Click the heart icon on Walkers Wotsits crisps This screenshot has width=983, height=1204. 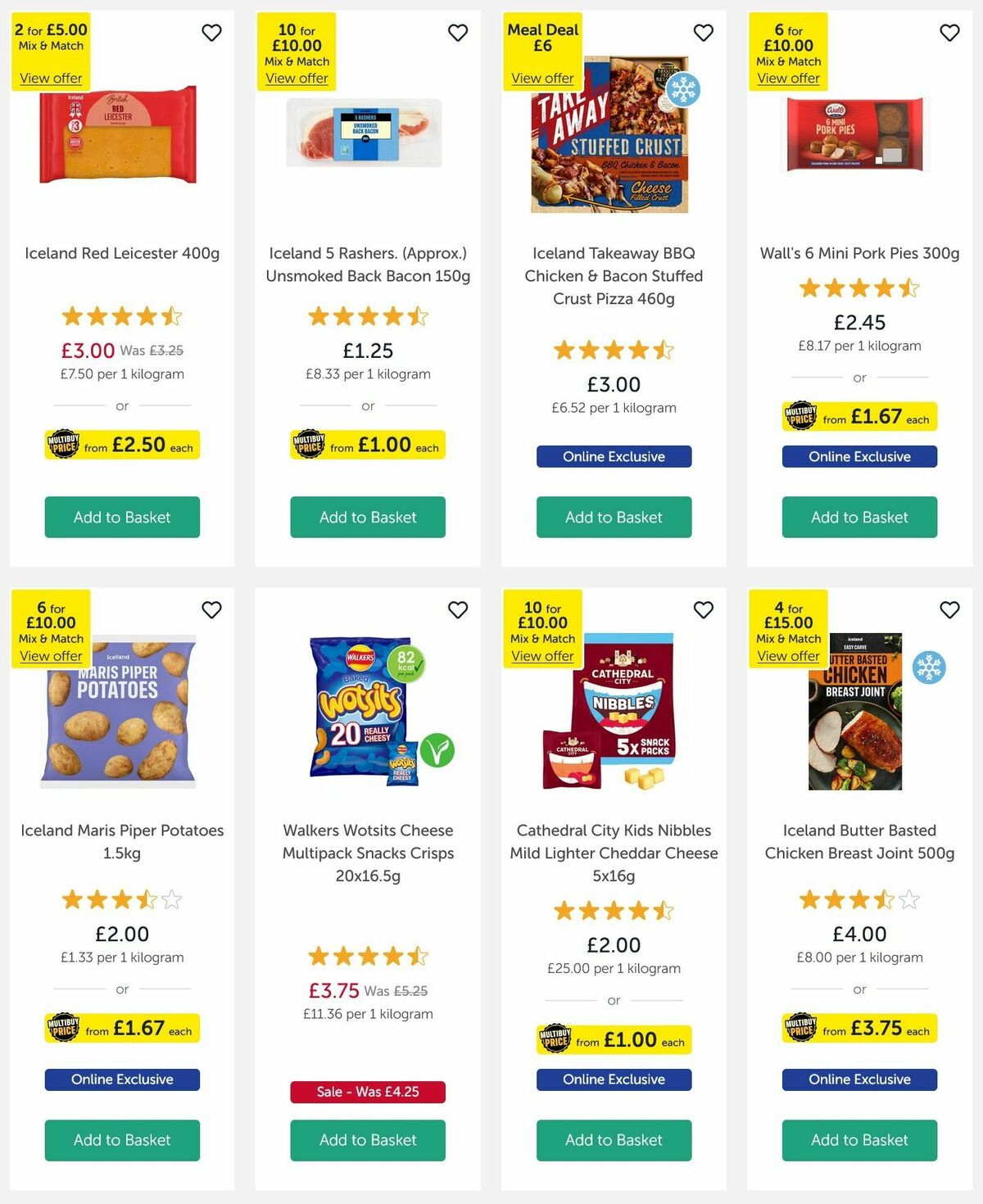pos(457,610)
